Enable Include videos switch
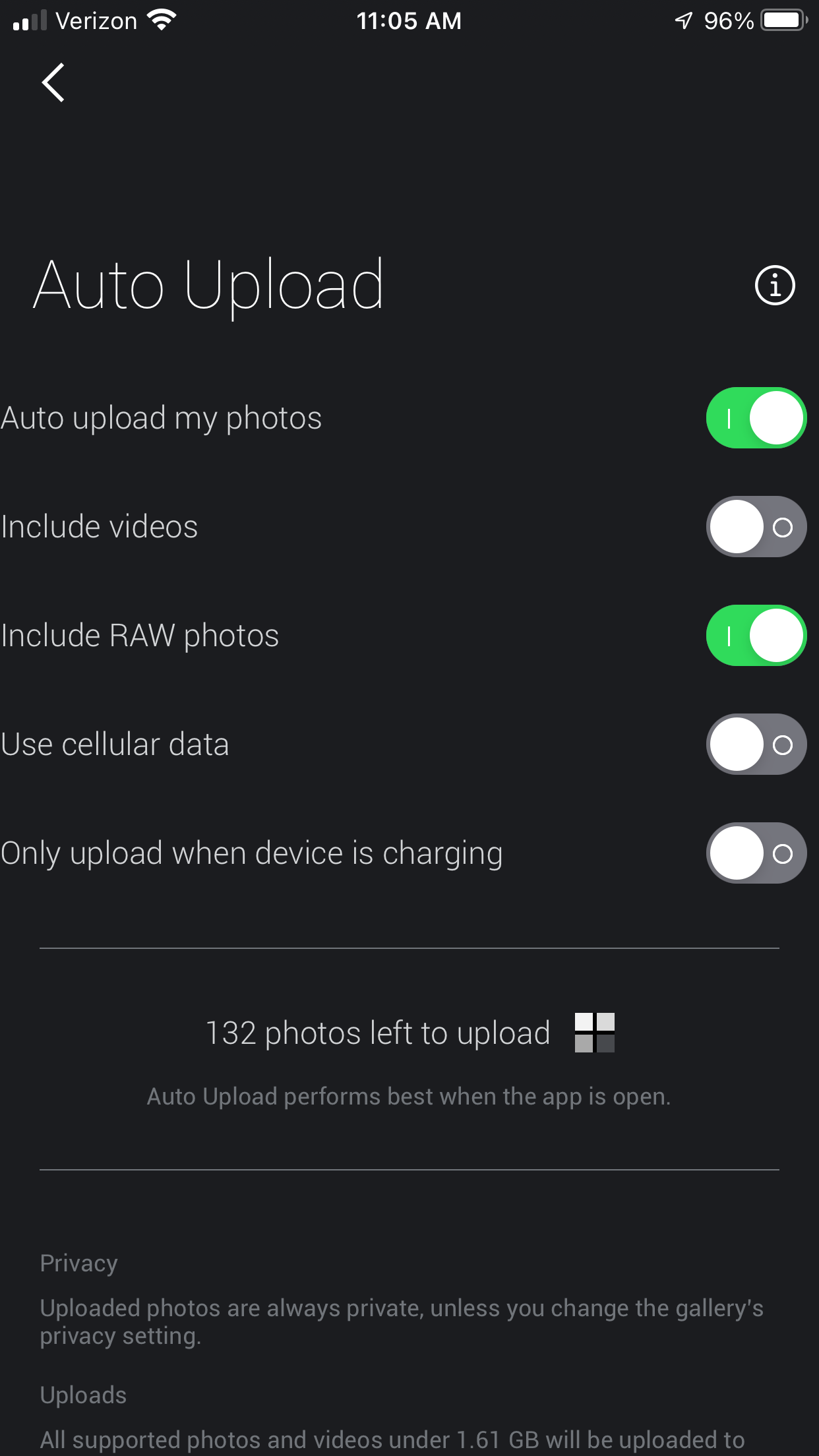The height and width of the screenshot is (1456, 819). tap(756, 527)
